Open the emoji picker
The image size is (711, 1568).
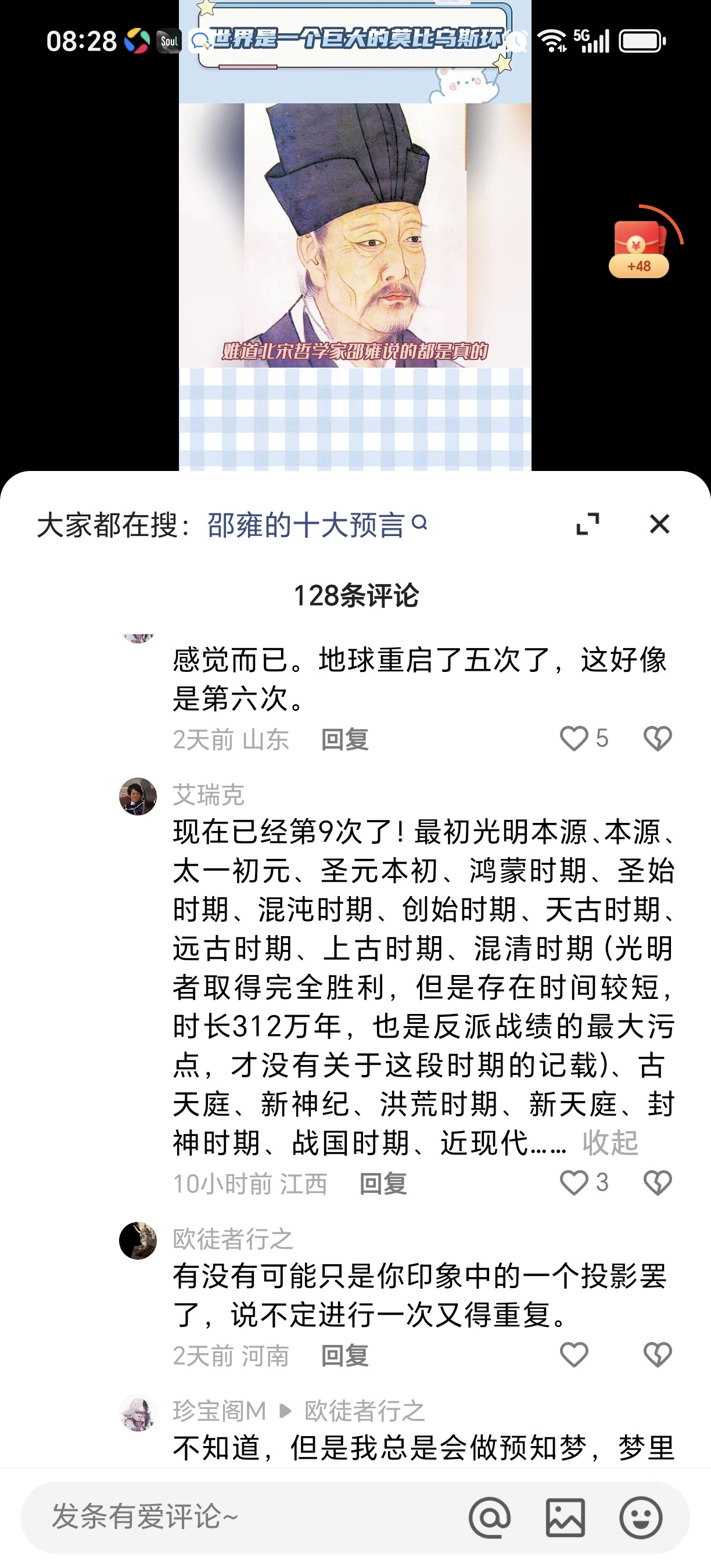641,1517
